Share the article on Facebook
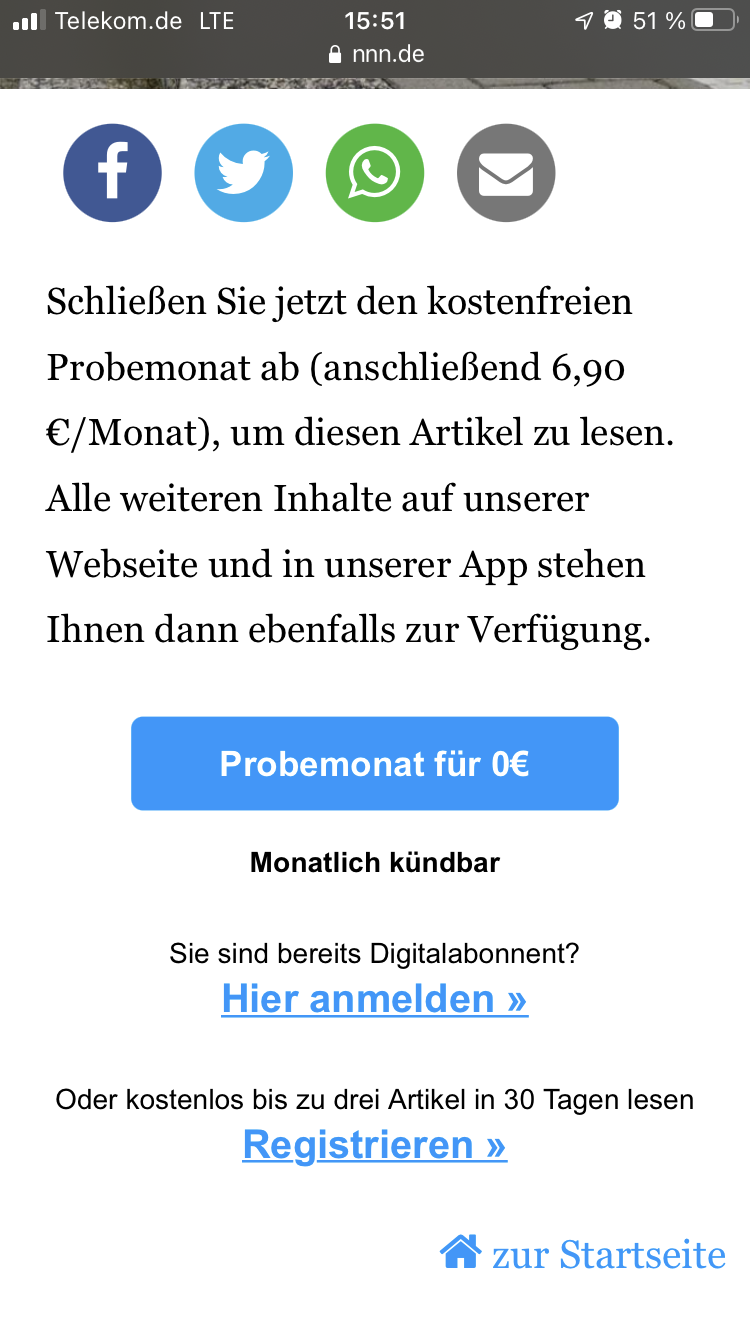This screenshot has height=1334, width=750. tap(112, 173)
